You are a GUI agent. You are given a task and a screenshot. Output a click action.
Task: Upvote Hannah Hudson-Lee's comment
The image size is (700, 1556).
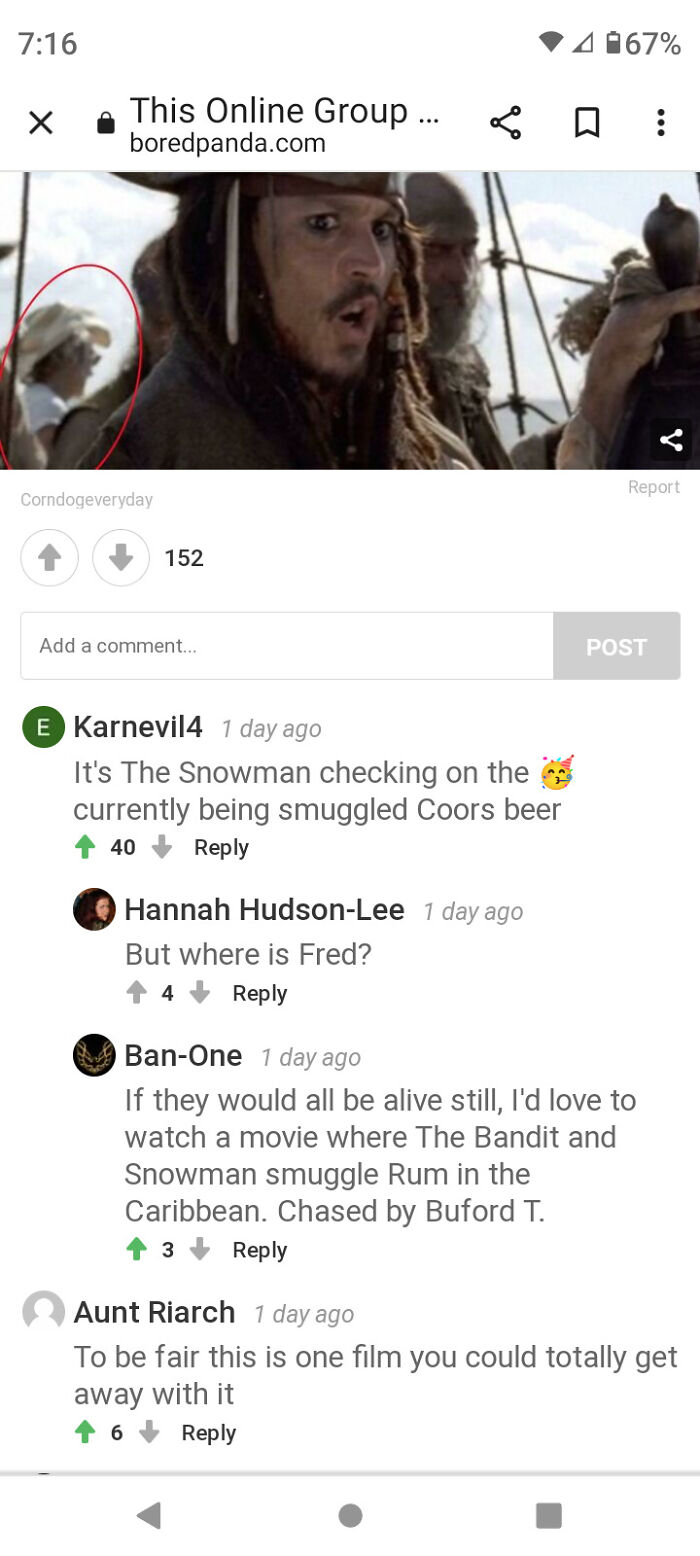[x=137, y=993]
